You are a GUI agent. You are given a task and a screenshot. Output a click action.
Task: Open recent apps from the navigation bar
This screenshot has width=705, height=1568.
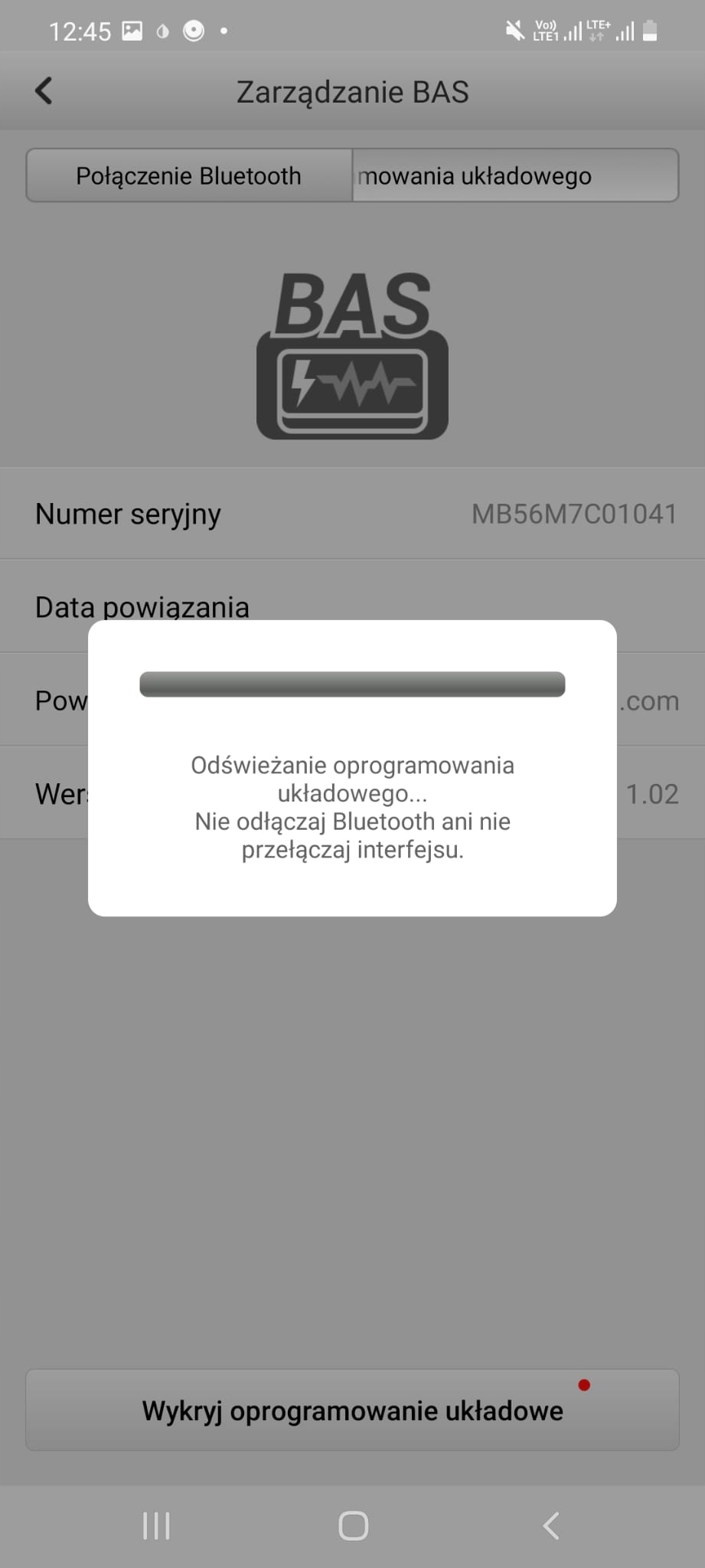(156, 1526)
